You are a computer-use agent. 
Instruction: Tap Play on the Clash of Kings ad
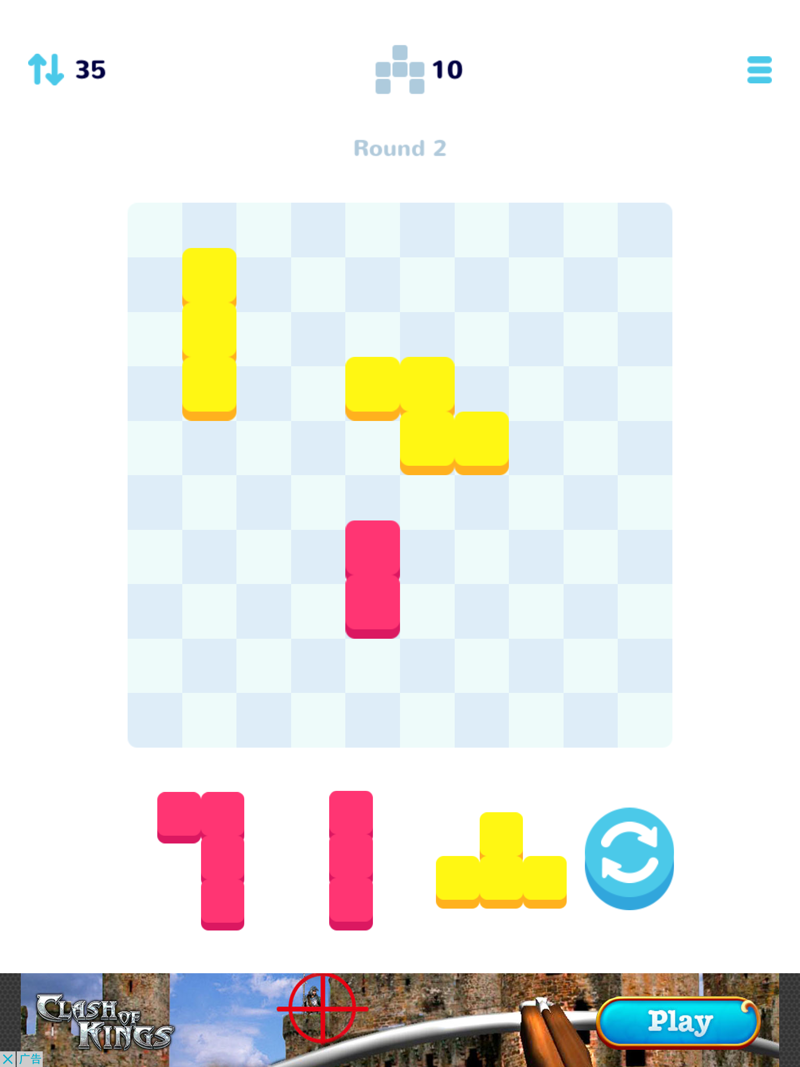(x=678, y=1021)
